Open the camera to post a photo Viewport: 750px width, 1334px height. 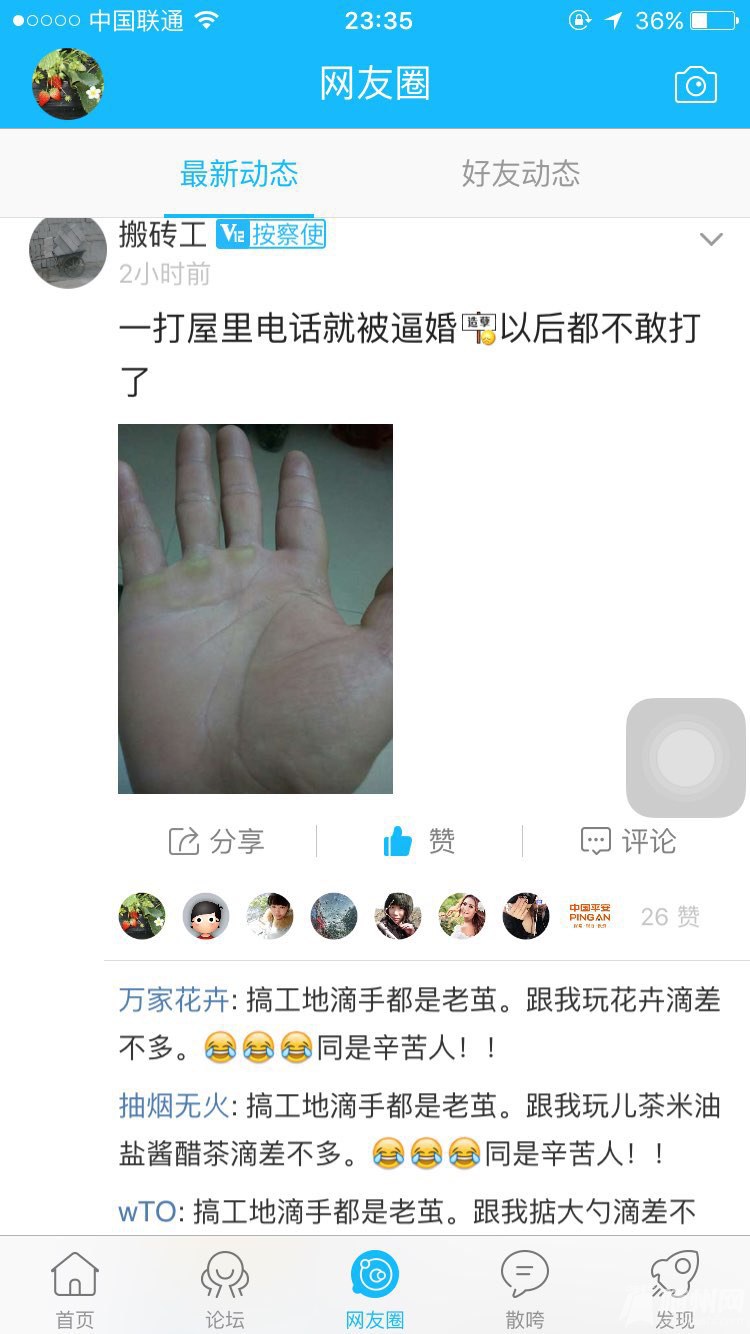pyautogui.click(x=696, y=85)
